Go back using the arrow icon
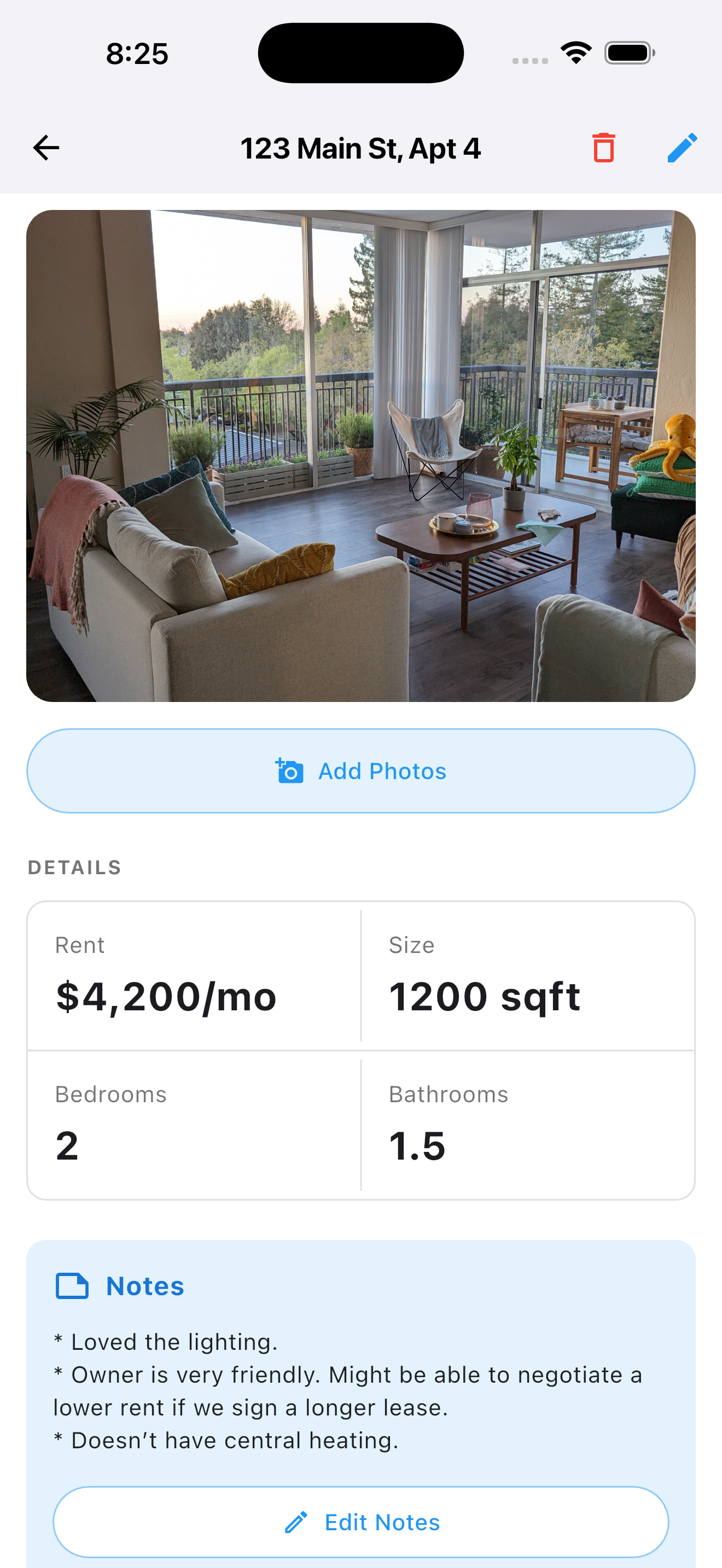 [45, 148]
